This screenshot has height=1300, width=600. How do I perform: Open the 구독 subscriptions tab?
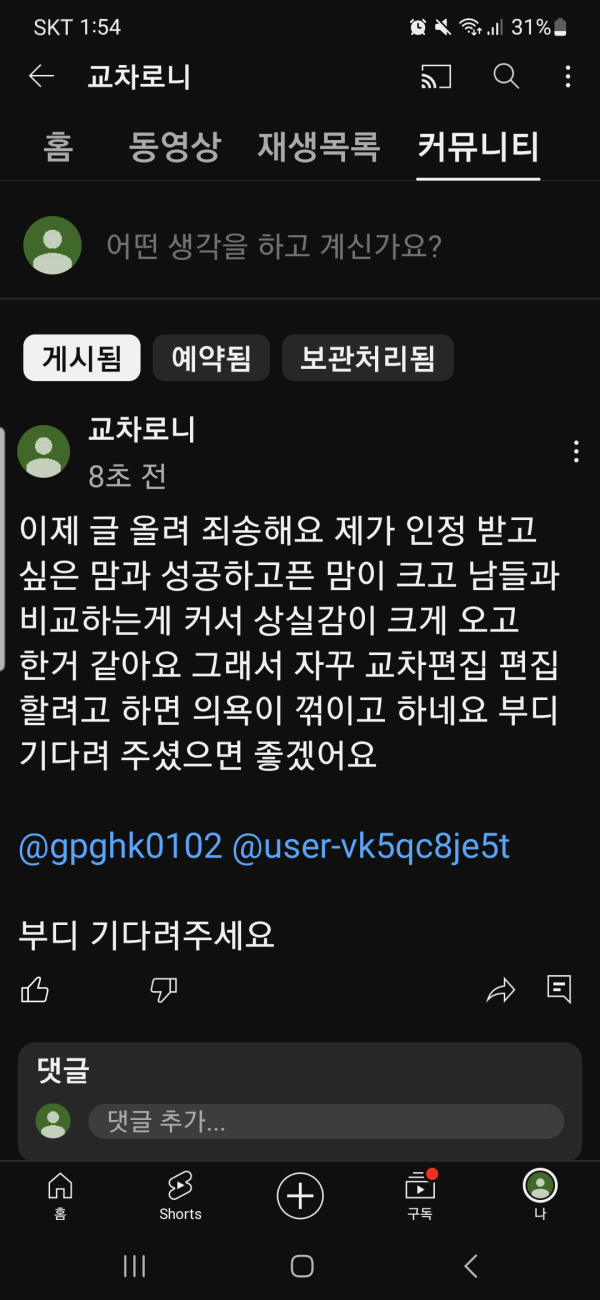(x=420, y=1195)
